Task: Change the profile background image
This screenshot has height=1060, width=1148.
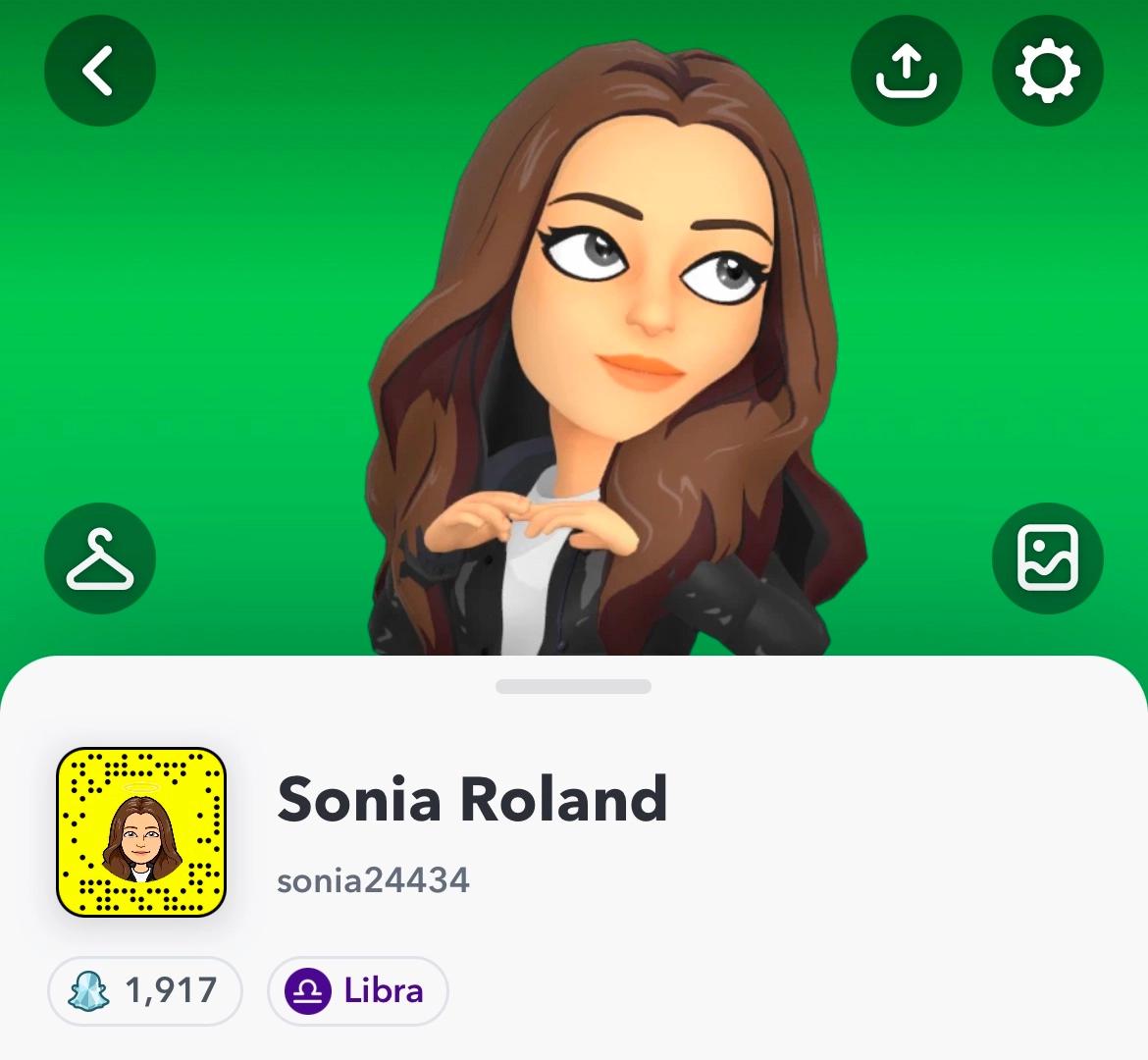Action: click(1047, 557)
